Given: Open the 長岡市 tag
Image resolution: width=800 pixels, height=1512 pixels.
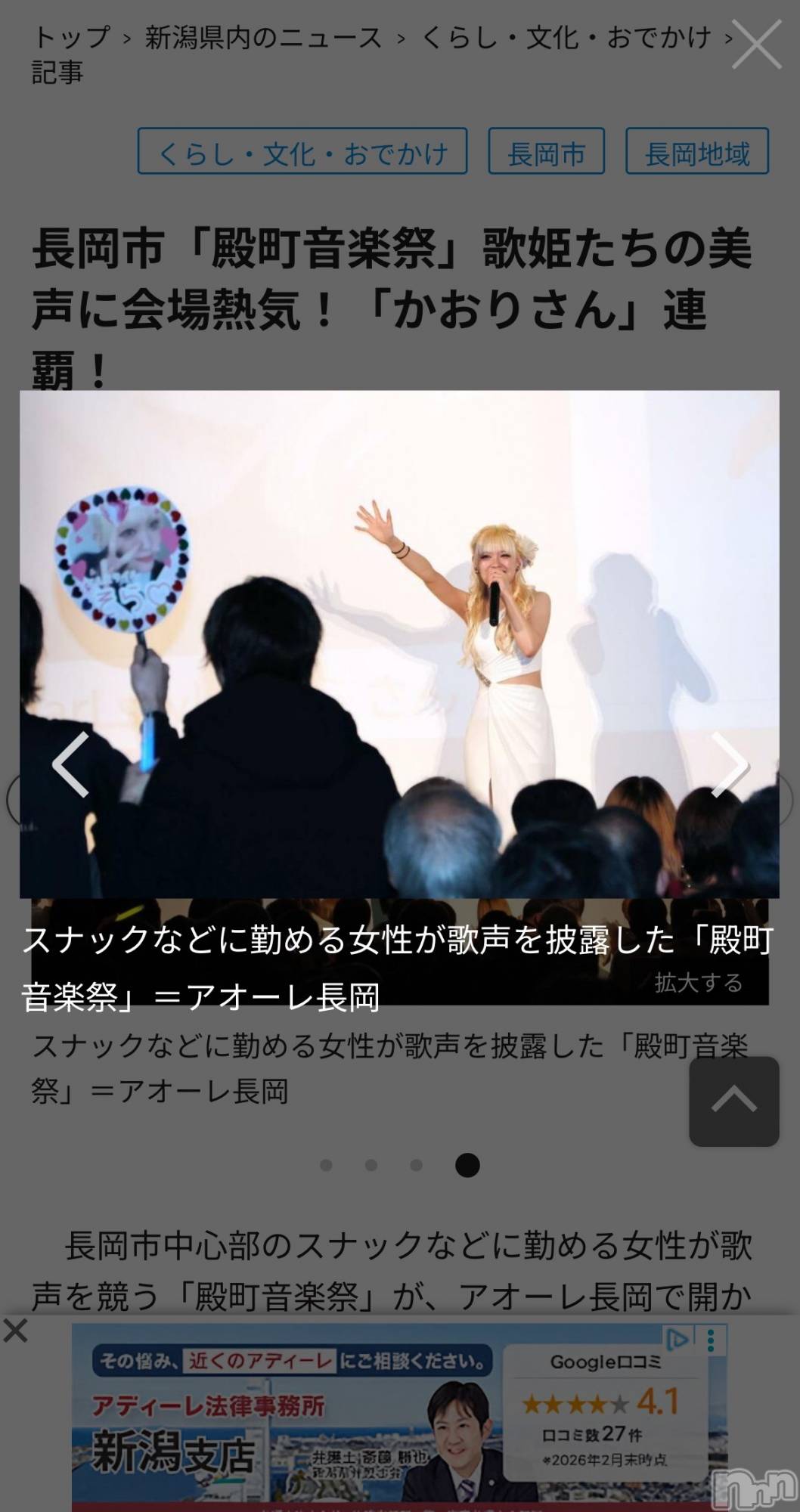Looking at the screenshot, I should [x=546, y=152].
